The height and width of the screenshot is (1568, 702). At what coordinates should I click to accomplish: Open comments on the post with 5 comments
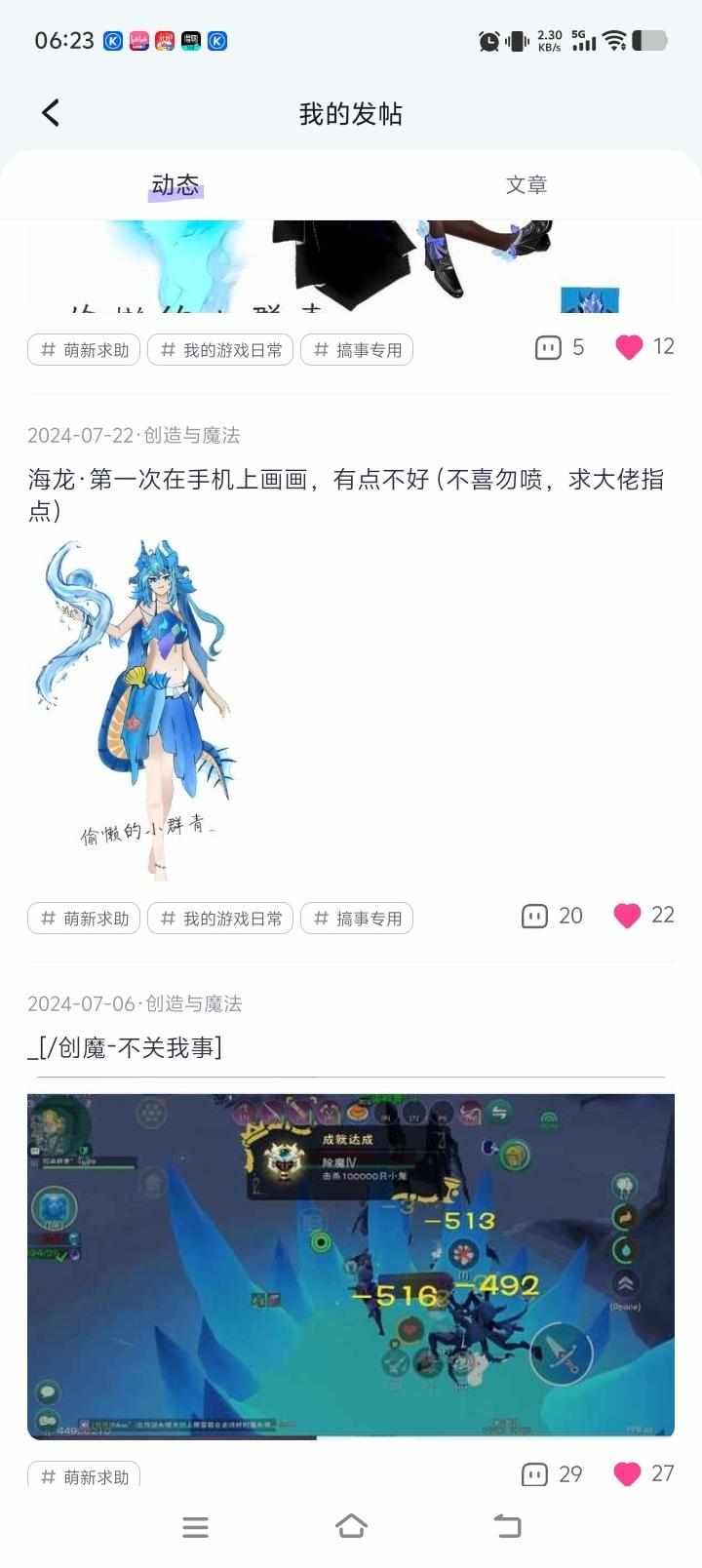[548, 347]
